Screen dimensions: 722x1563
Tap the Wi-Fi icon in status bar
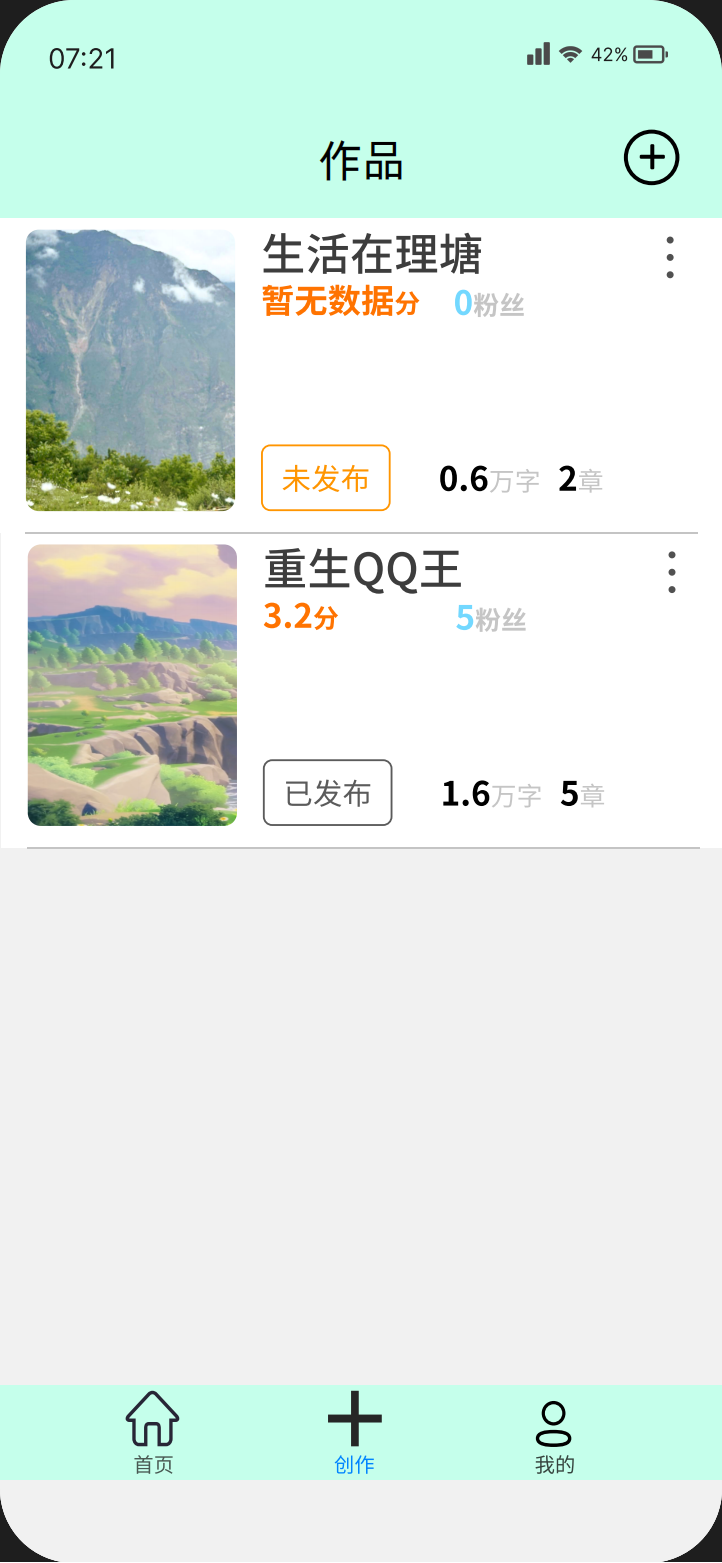[571, 55]
